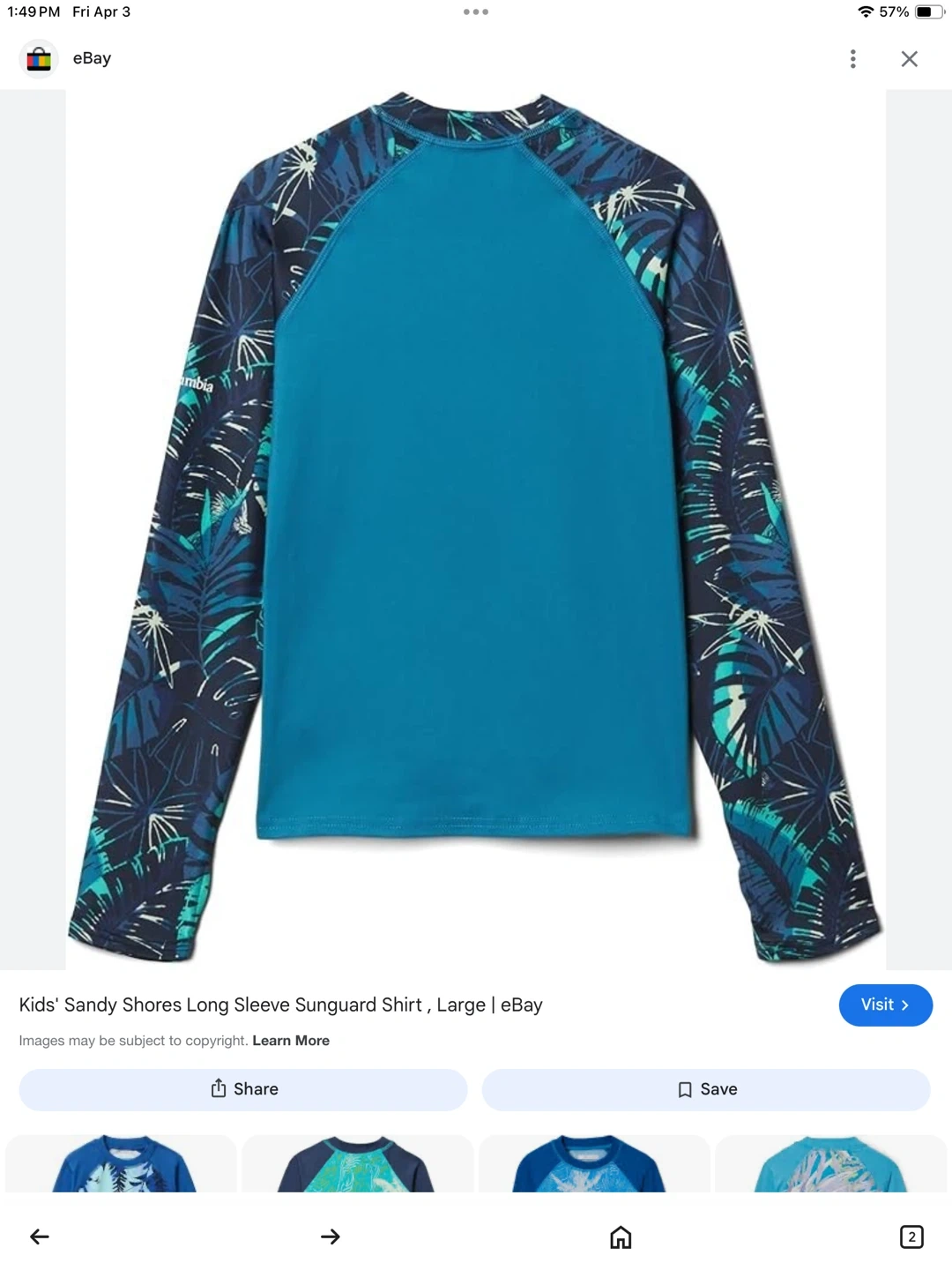
Task: Go forward to the next page
Action: tap(331, 1236)
